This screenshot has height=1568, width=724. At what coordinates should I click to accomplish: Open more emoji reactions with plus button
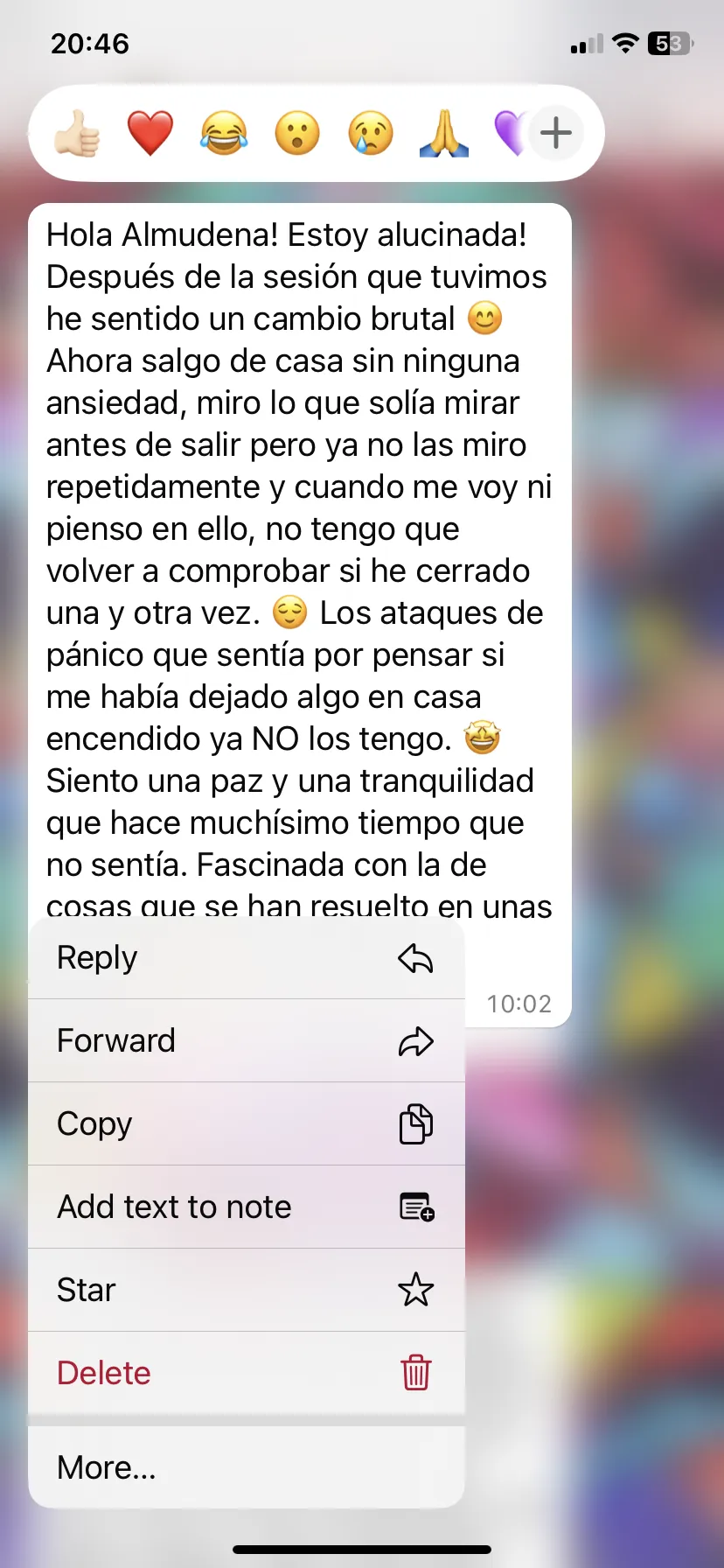[x=556, y=133]
